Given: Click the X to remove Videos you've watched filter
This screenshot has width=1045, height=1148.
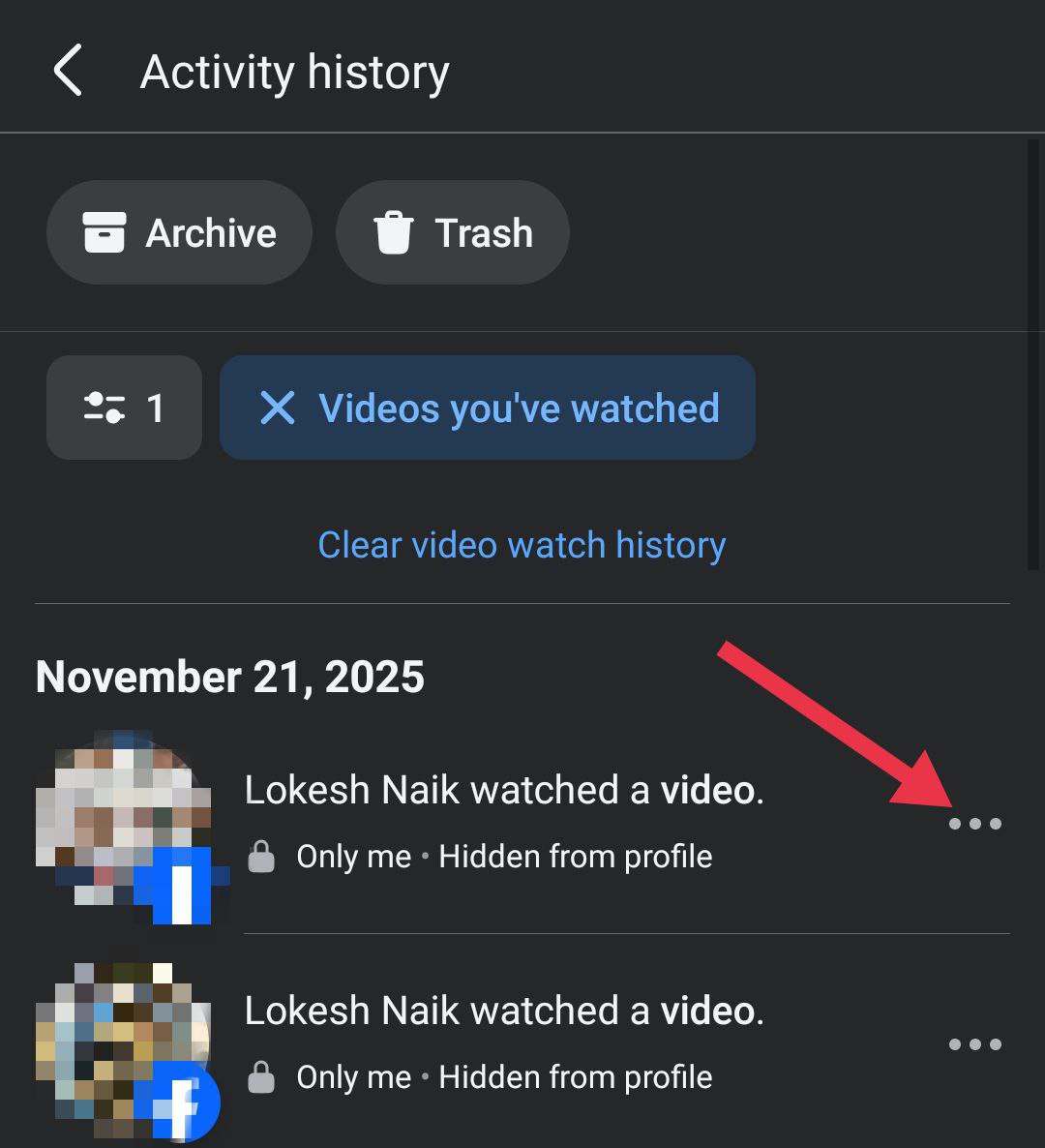Looking at the screenshot, I should [278, 408].
